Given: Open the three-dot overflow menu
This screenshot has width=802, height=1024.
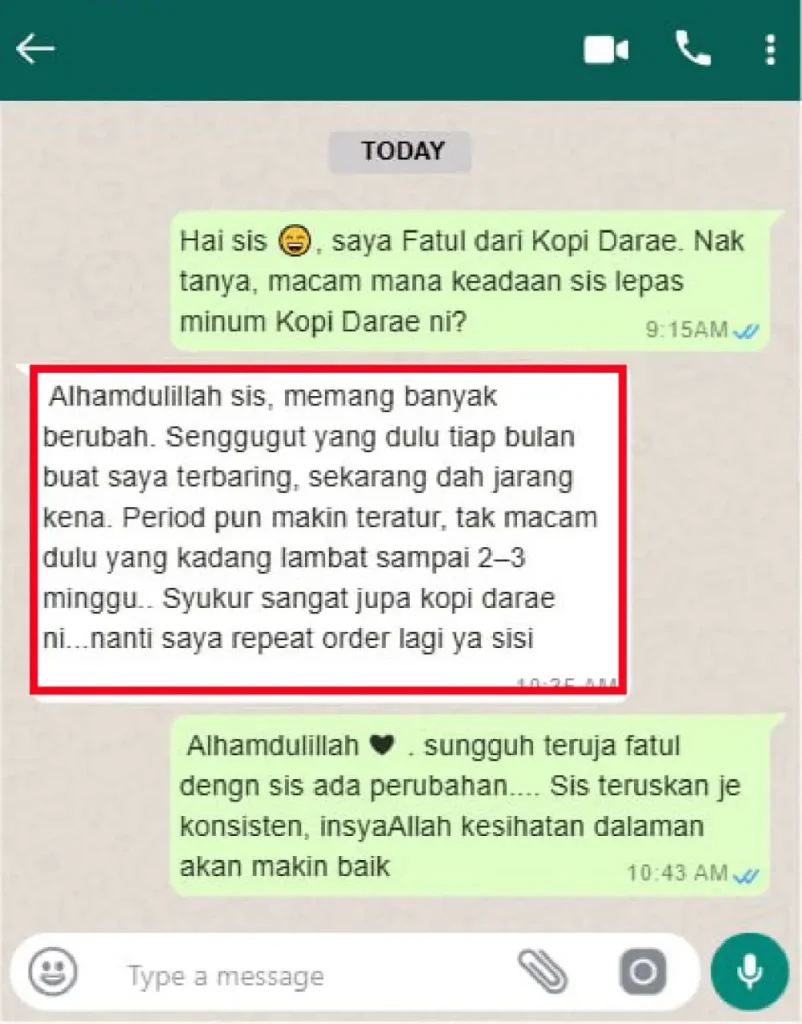Looking at the screenshot, I should 769,49.
